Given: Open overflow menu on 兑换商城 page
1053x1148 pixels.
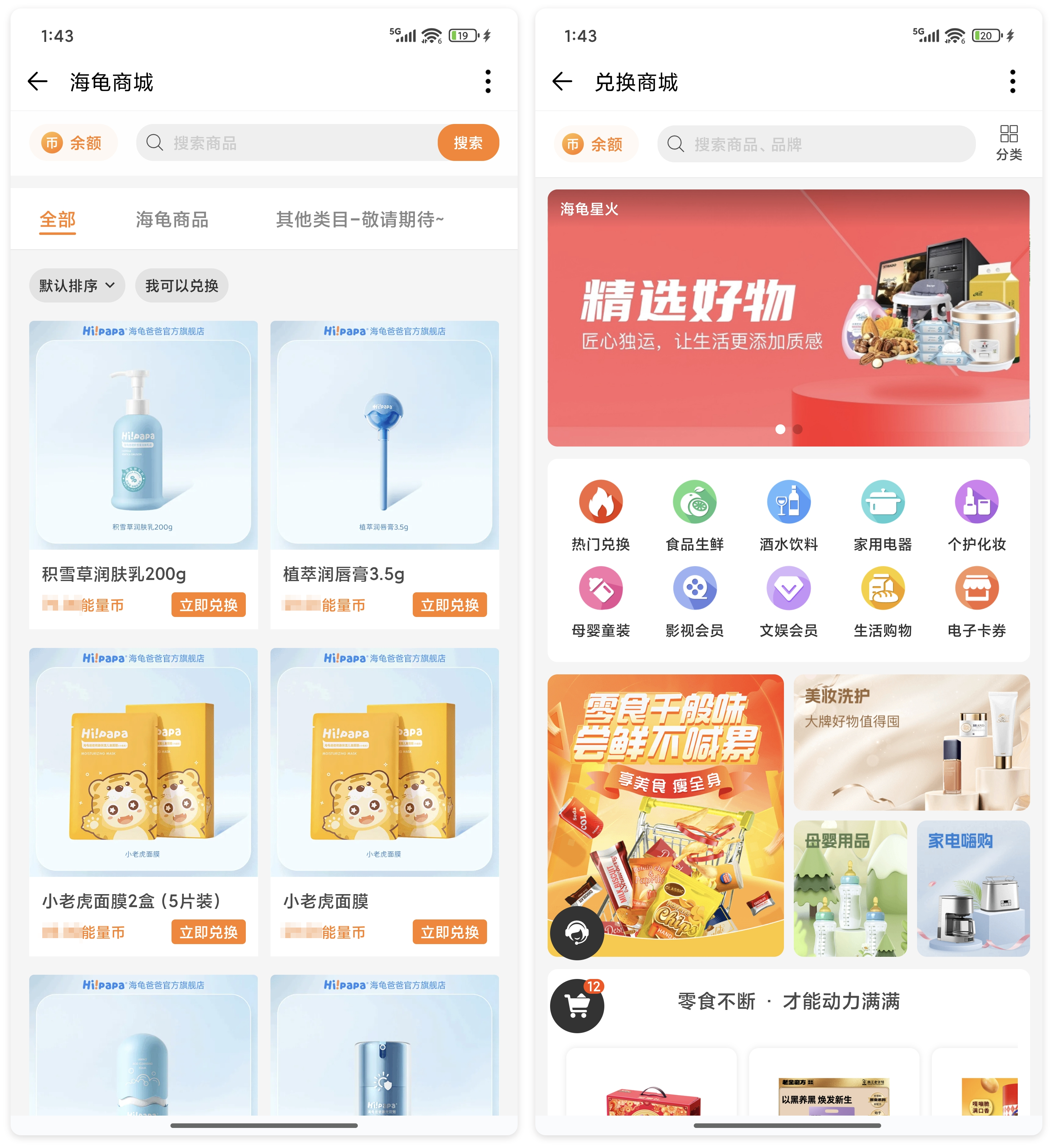Looking at the screenshot, I should click(x=1012, y=81).
